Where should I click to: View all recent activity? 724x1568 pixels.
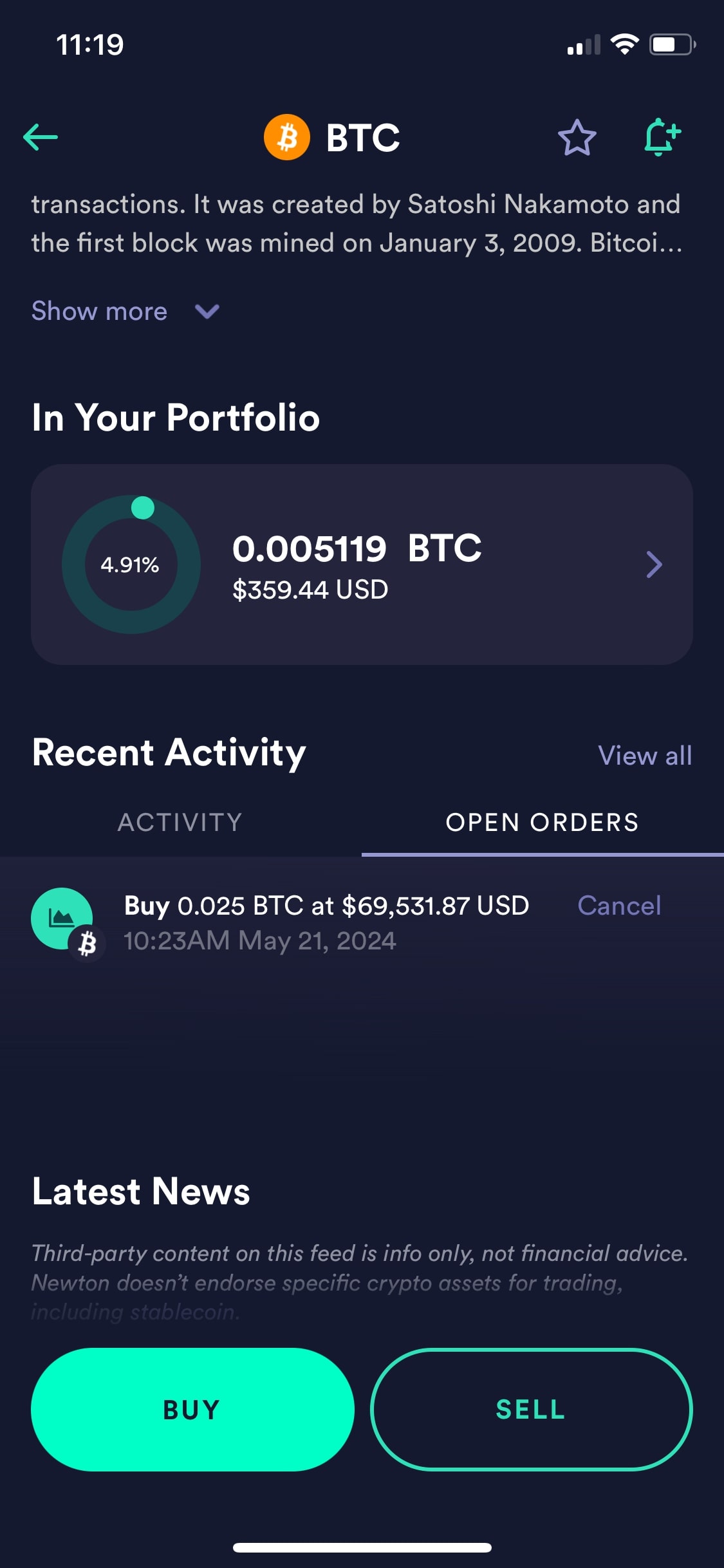pos(644,756)
